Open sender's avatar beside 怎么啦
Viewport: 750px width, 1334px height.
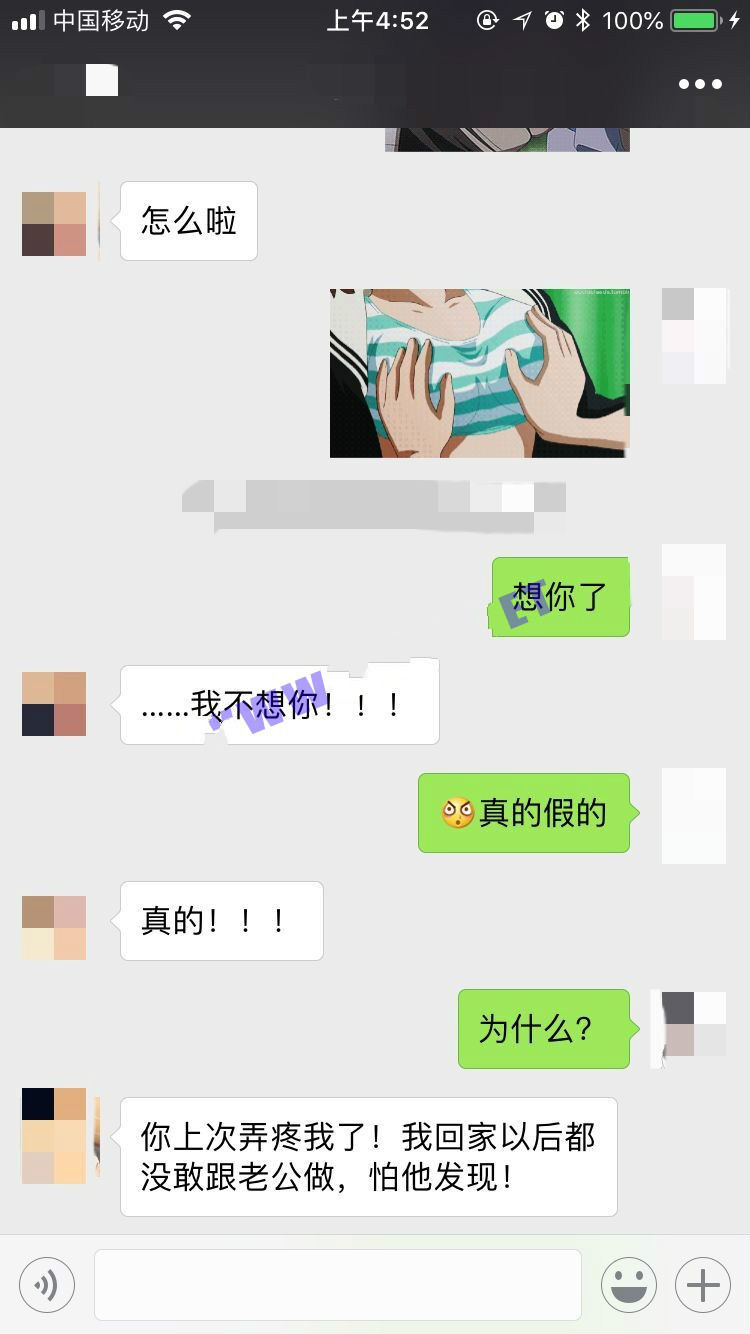[x=54, y=224]
